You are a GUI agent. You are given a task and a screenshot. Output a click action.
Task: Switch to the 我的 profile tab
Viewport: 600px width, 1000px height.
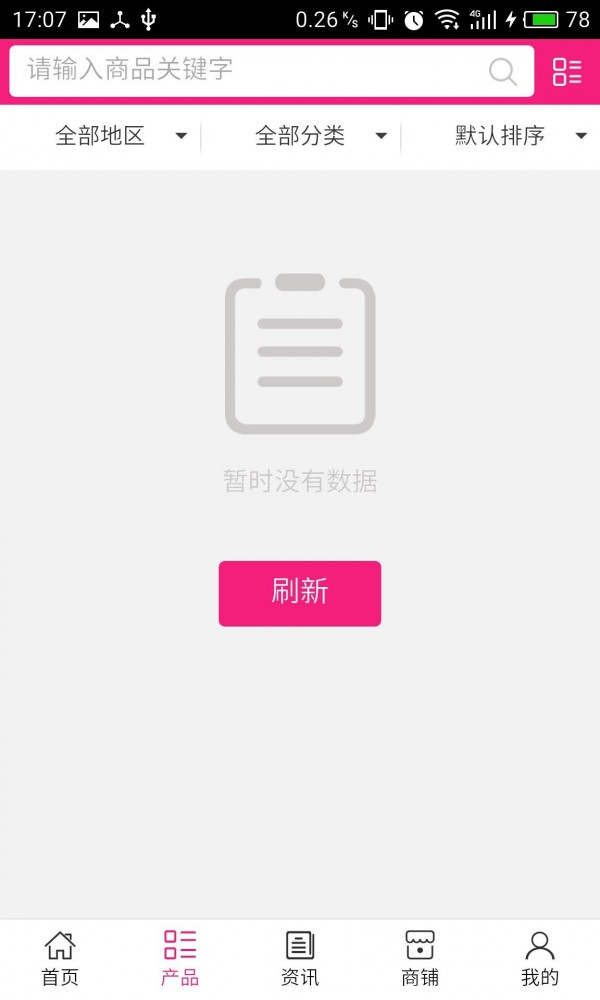click(x=540, y=958)
